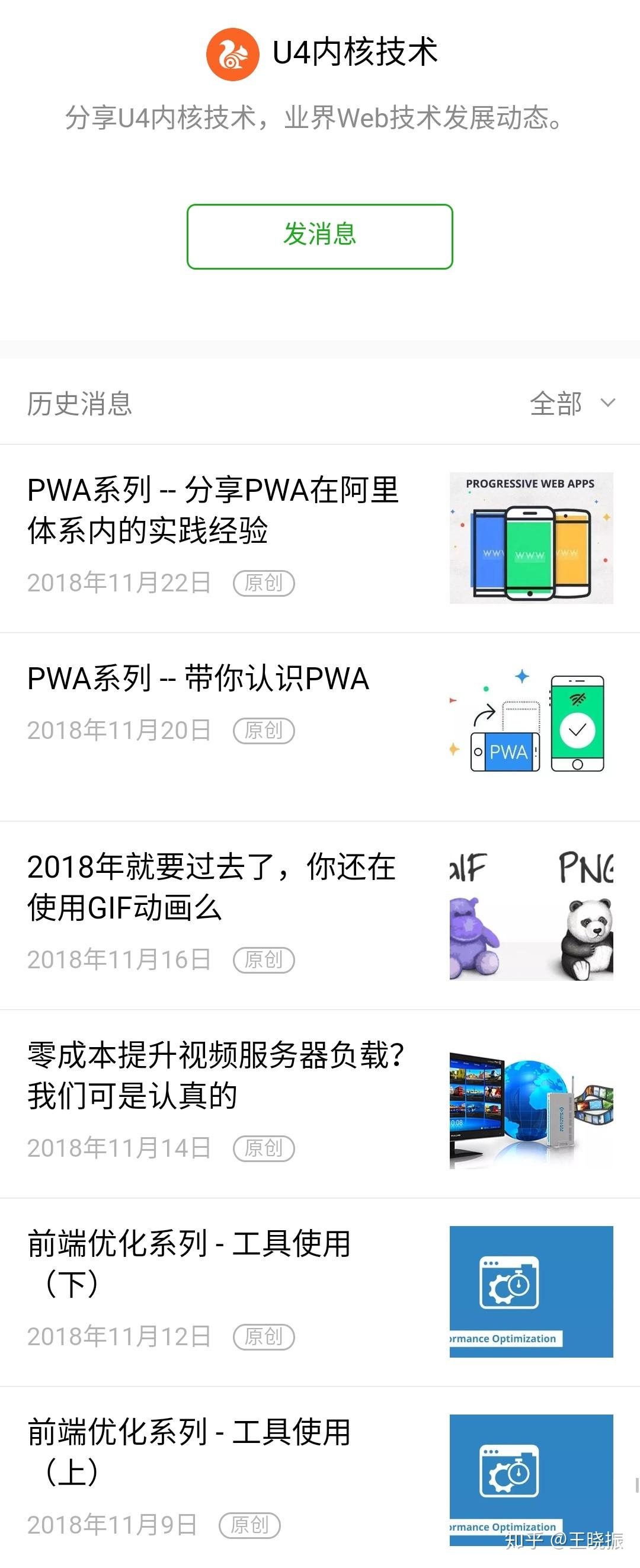This screenshot has width=640, height=1568.
Task: Collapse the history filter selector
Action: (x=604, y=402)
